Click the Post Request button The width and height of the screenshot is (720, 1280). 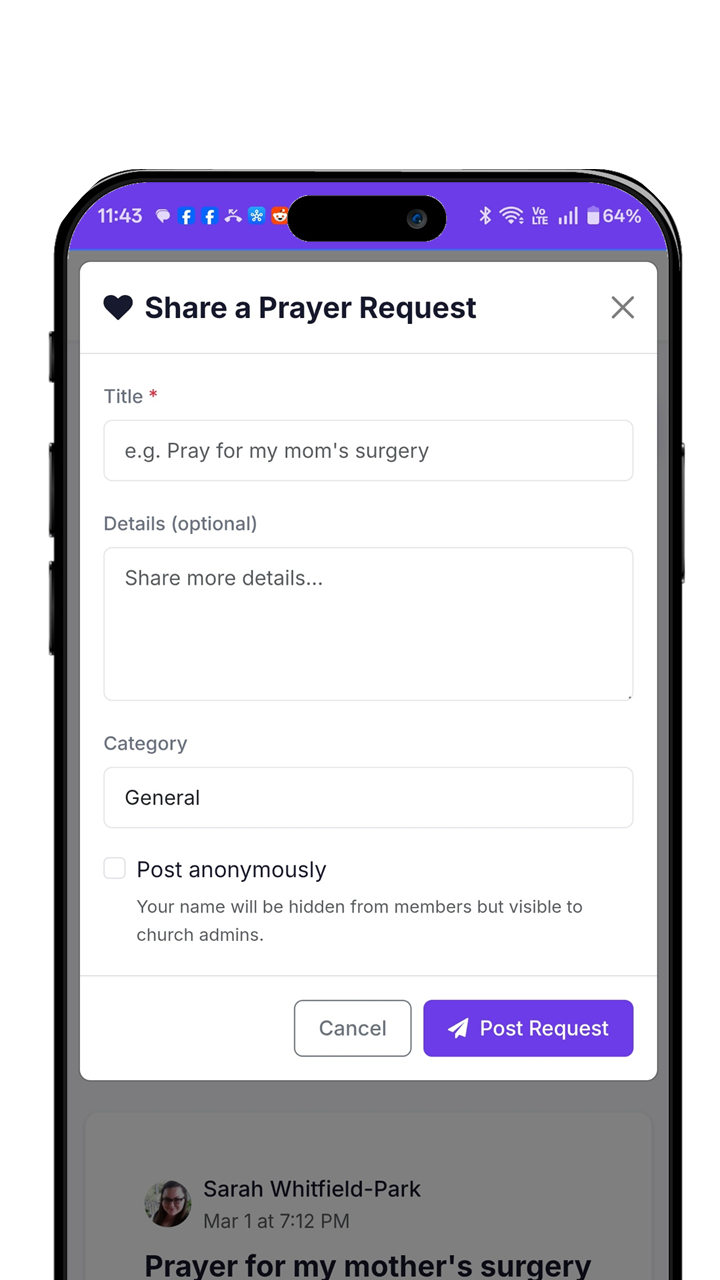tap(528, 1028)
